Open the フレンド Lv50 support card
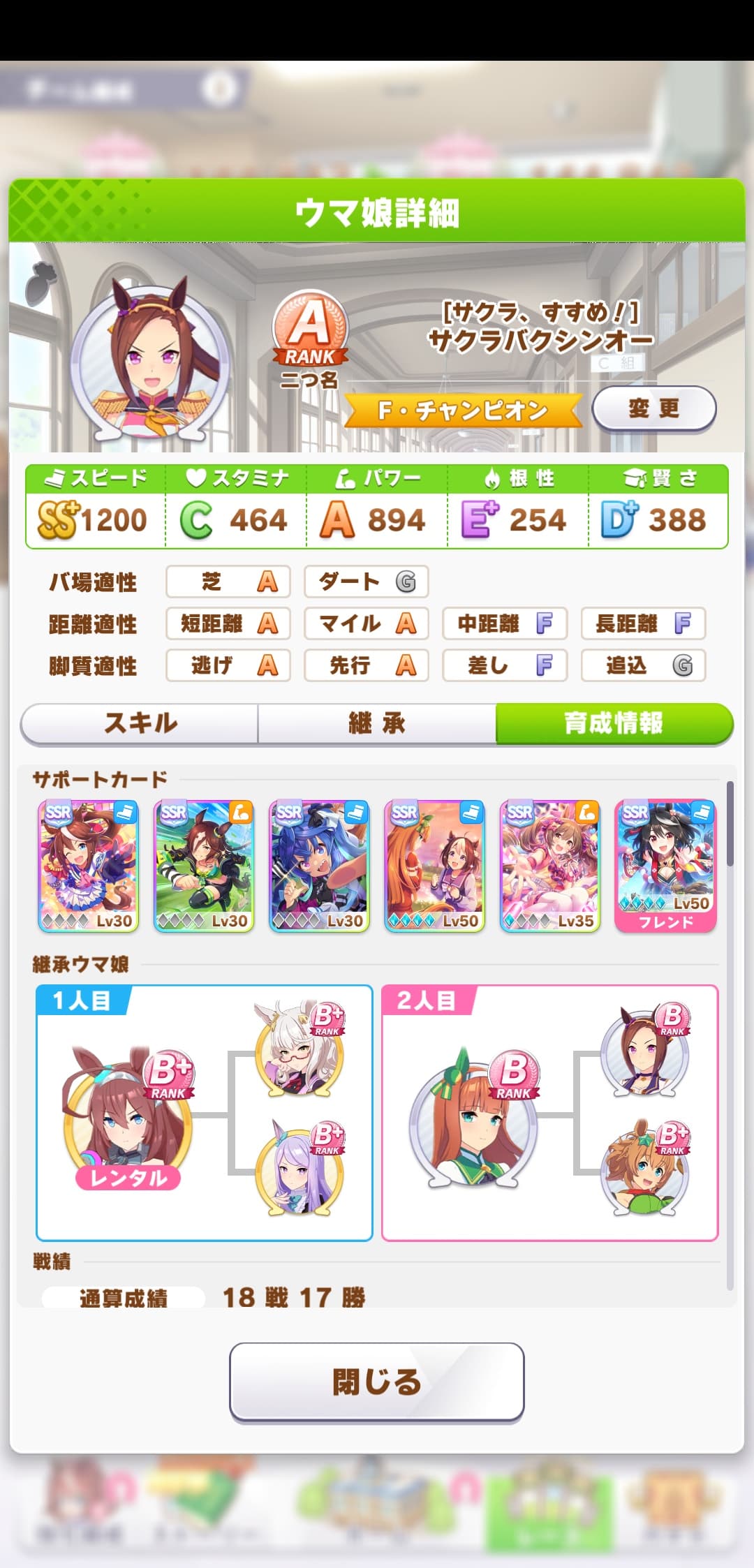754x1568 pixels. click(x=665, y=866)
